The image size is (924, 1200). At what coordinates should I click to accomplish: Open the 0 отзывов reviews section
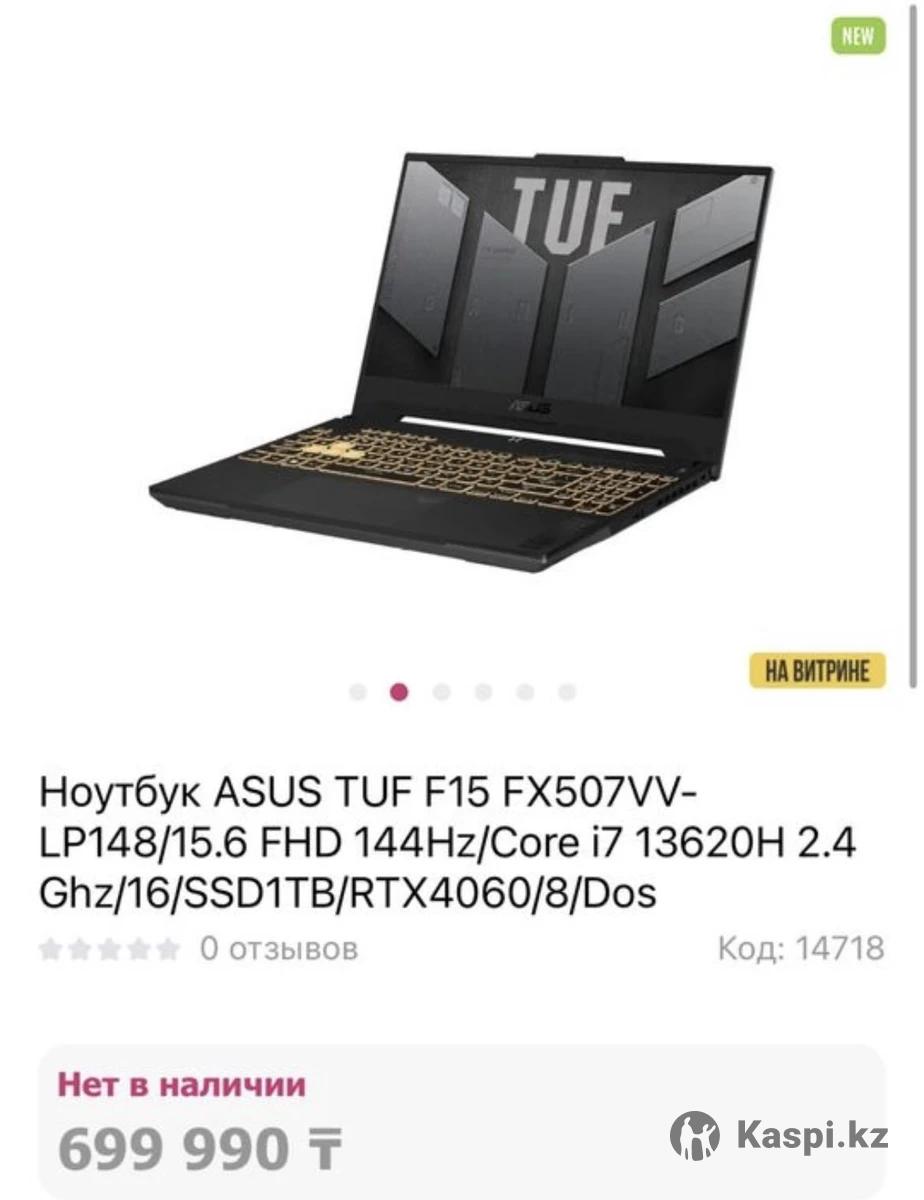coord(278,948)
